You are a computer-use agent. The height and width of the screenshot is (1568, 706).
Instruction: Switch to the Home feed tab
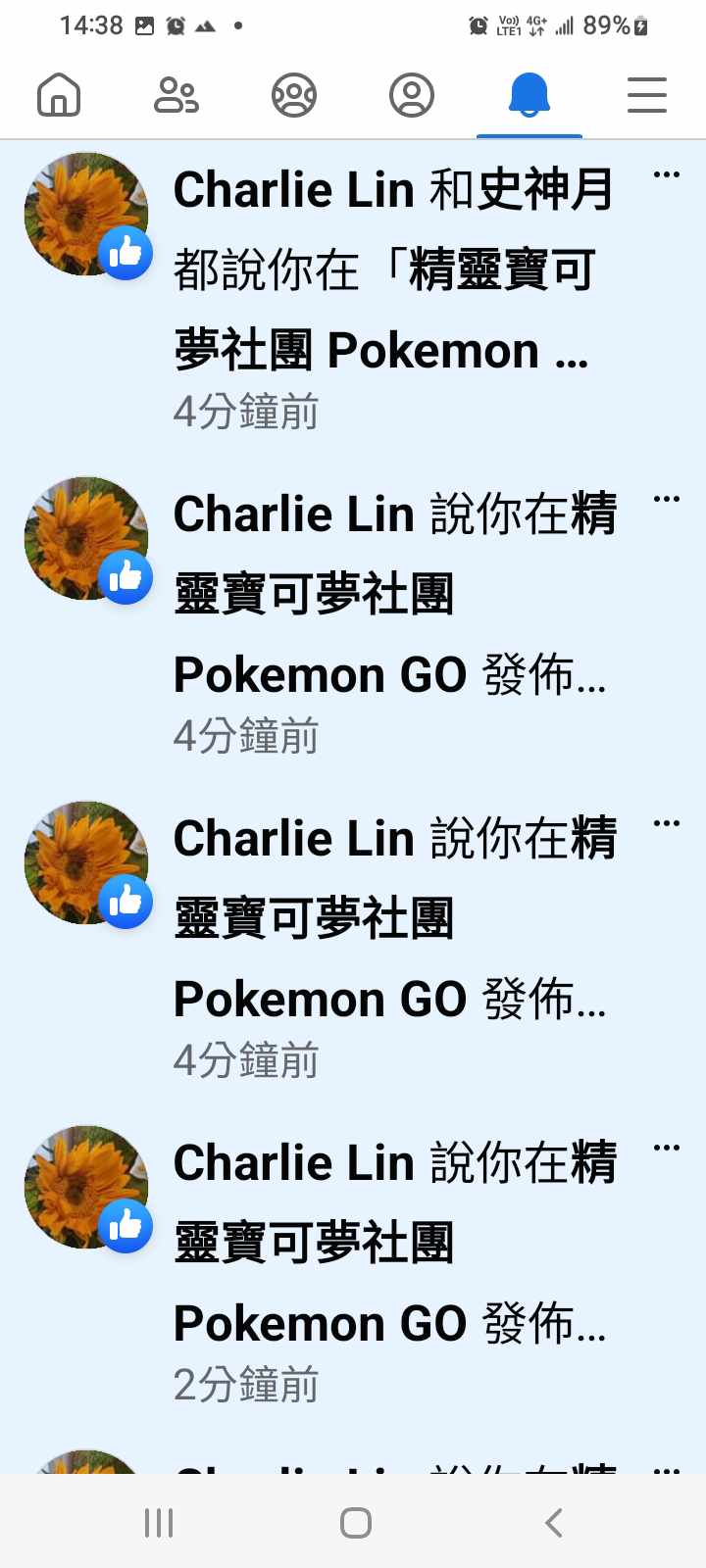[x=59, y=96]
